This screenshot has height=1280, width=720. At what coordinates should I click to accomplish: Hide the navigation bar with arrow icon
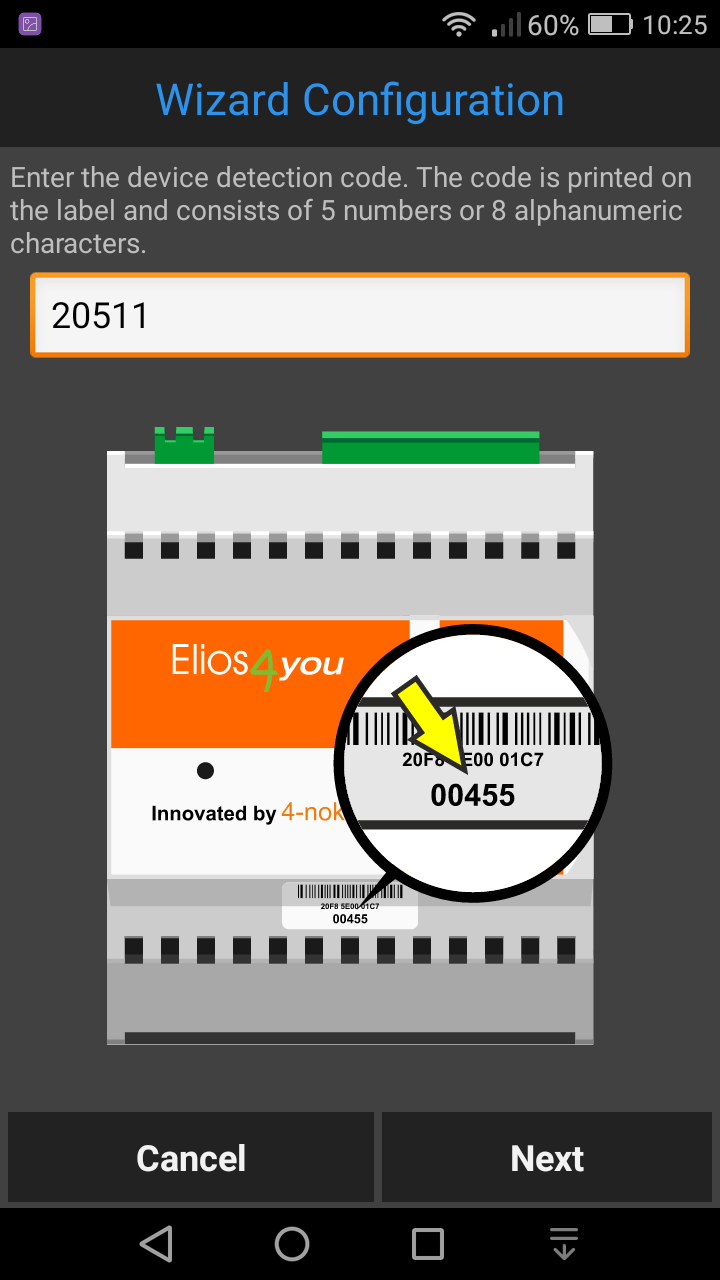pos(564,1244)
